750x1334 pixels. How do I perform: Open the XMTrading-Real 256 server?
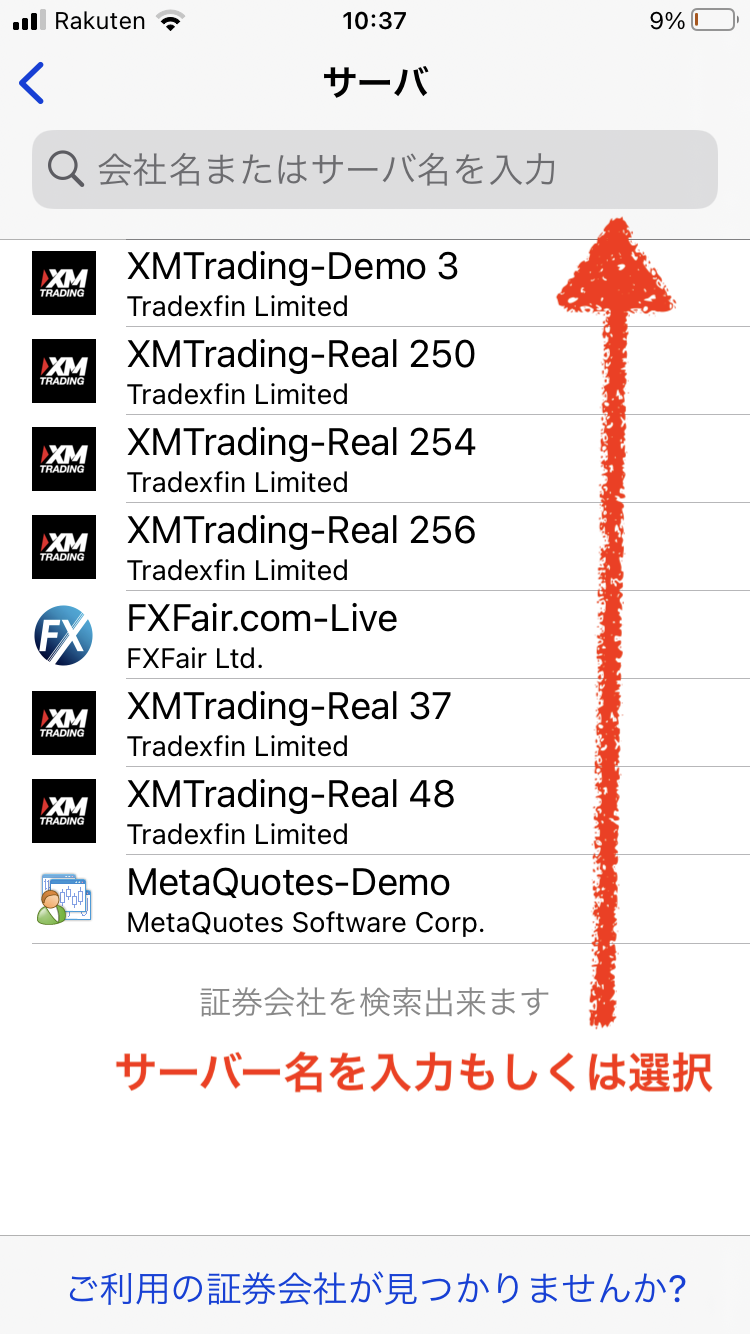tap(375, 547)
